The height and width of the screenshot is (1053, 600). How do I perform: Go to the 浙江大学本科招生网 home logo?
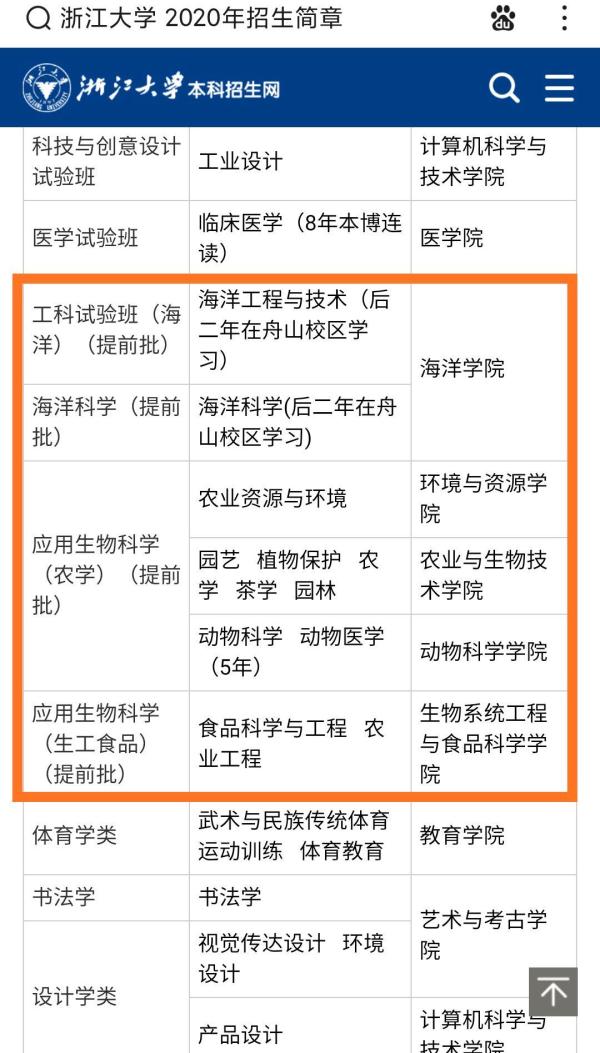click(151, 87)
